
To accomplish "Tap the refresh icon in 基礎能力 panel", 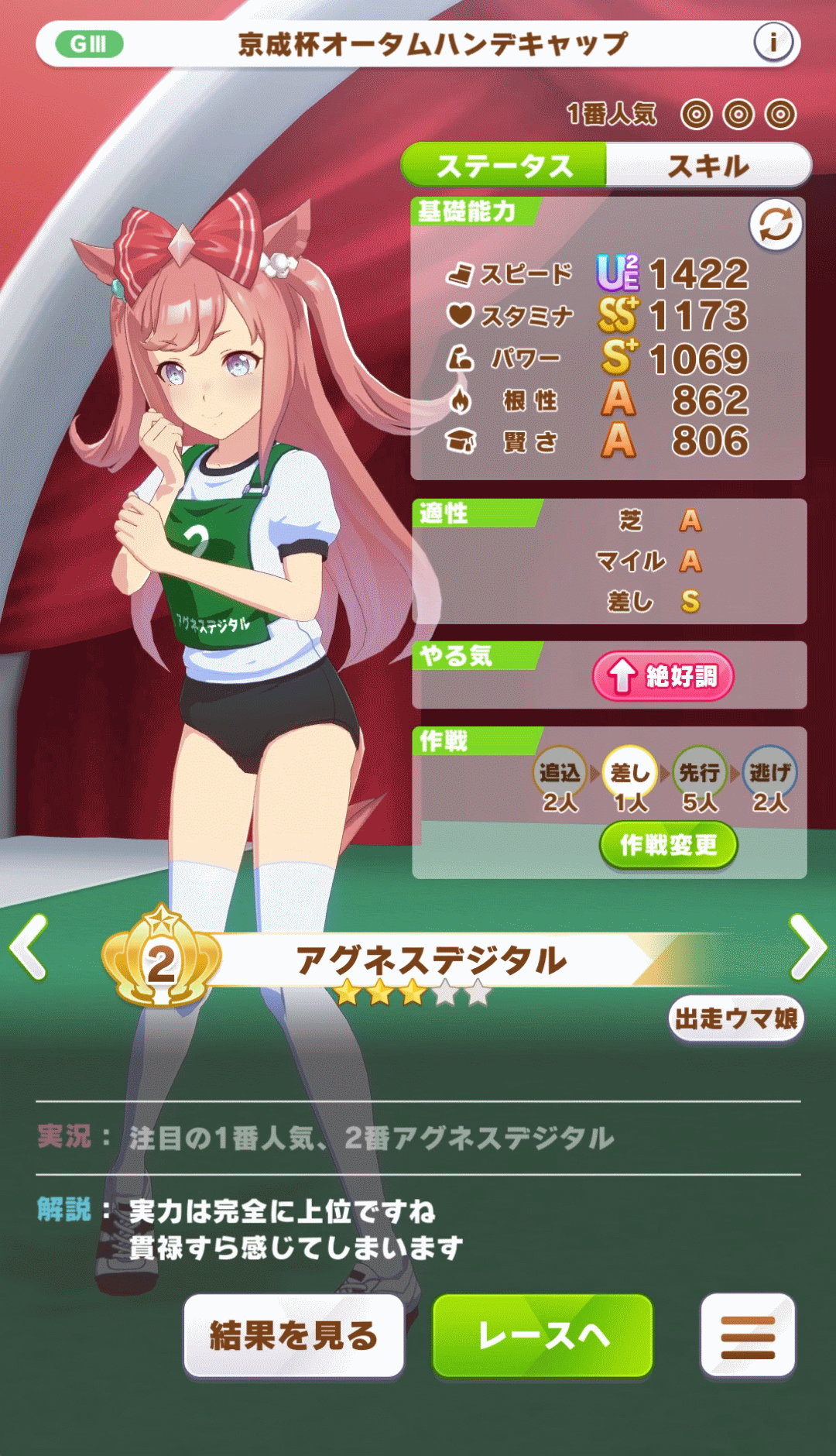I will tap(775, 225).
